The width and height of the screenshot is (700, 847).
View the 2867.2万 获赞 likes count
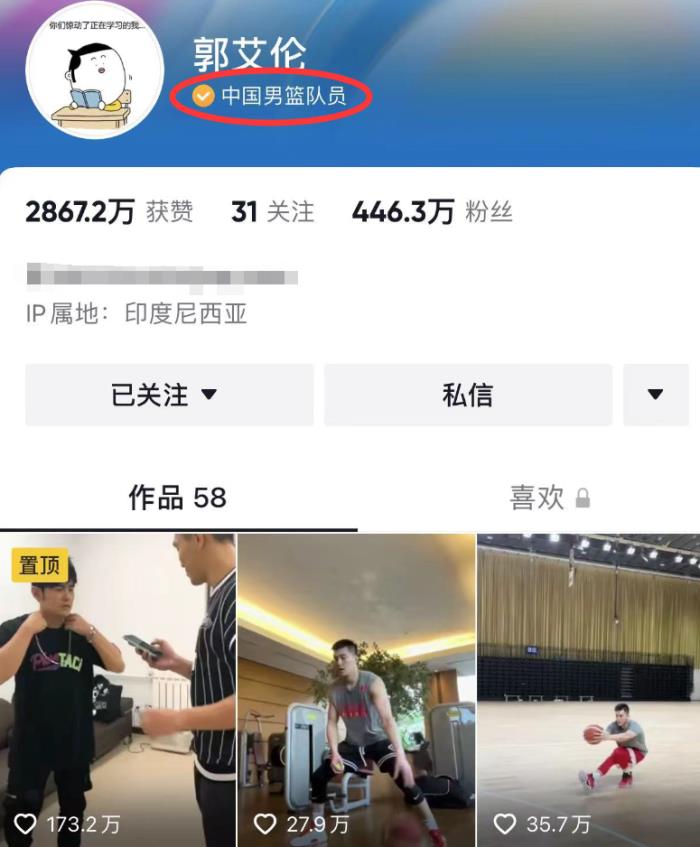[x=109, y=212]
